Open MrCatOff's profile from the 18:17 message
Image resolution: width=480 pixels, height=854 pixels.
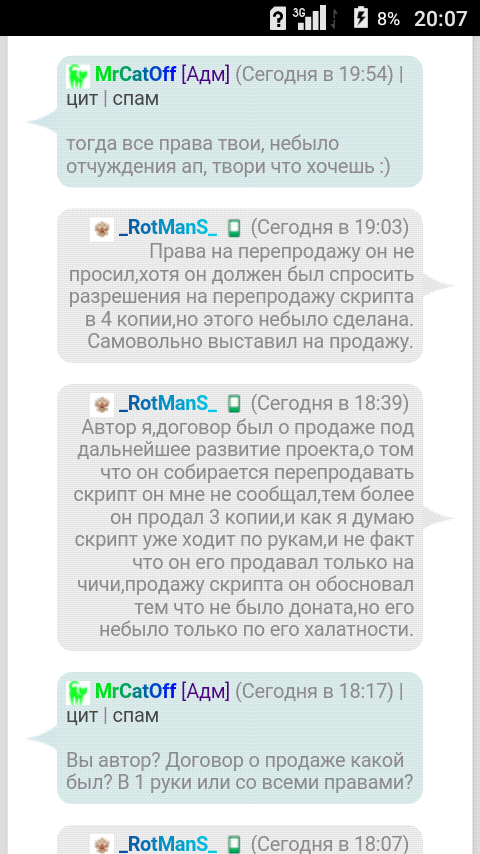coord(135,691)
